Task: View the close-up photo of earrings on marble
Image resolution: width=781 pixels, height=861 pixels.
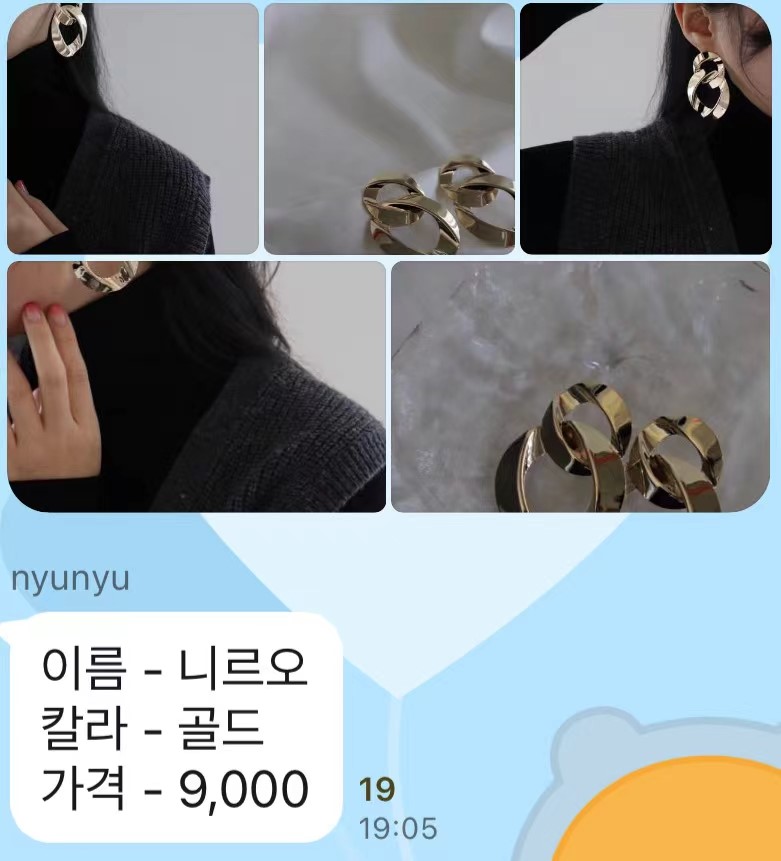Action: (x=580, y=386)
